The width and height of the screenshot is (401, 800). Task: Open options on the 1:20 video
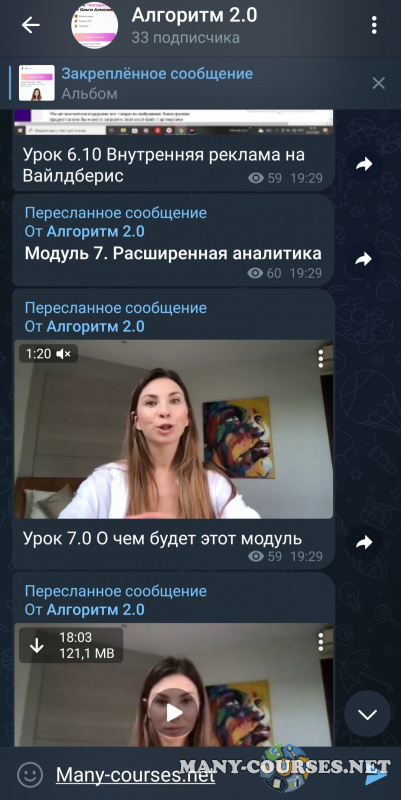click(320, 359)
